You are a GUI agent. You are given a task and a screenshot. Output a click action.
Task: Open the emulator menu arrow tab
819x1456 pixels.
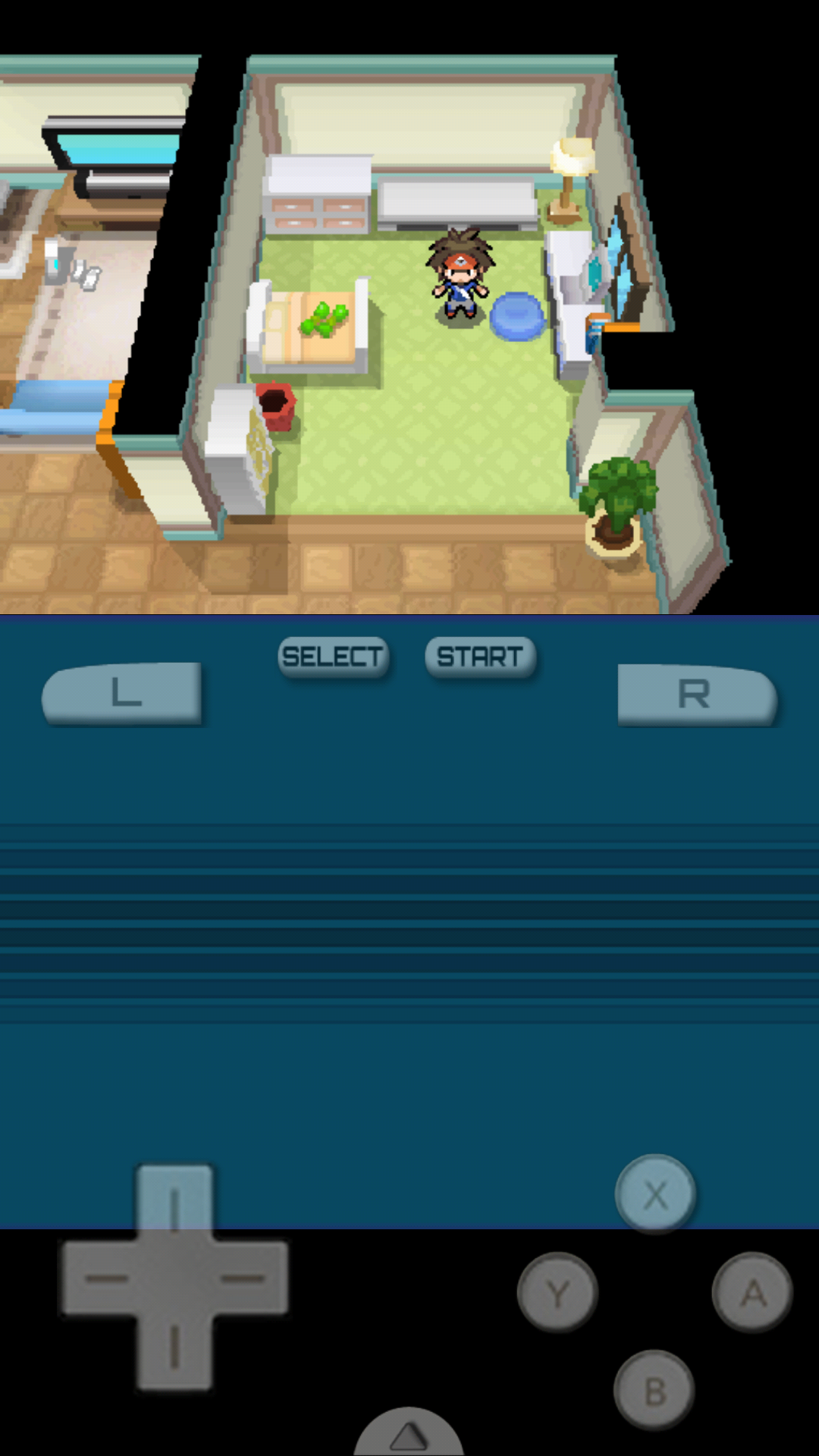409,1435
